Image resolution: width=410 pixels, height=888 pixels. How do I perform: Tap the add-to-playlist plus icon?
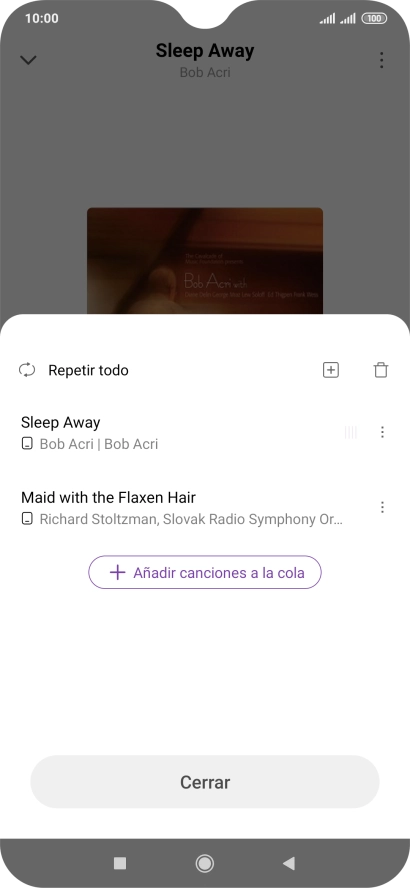pos(331,370)
